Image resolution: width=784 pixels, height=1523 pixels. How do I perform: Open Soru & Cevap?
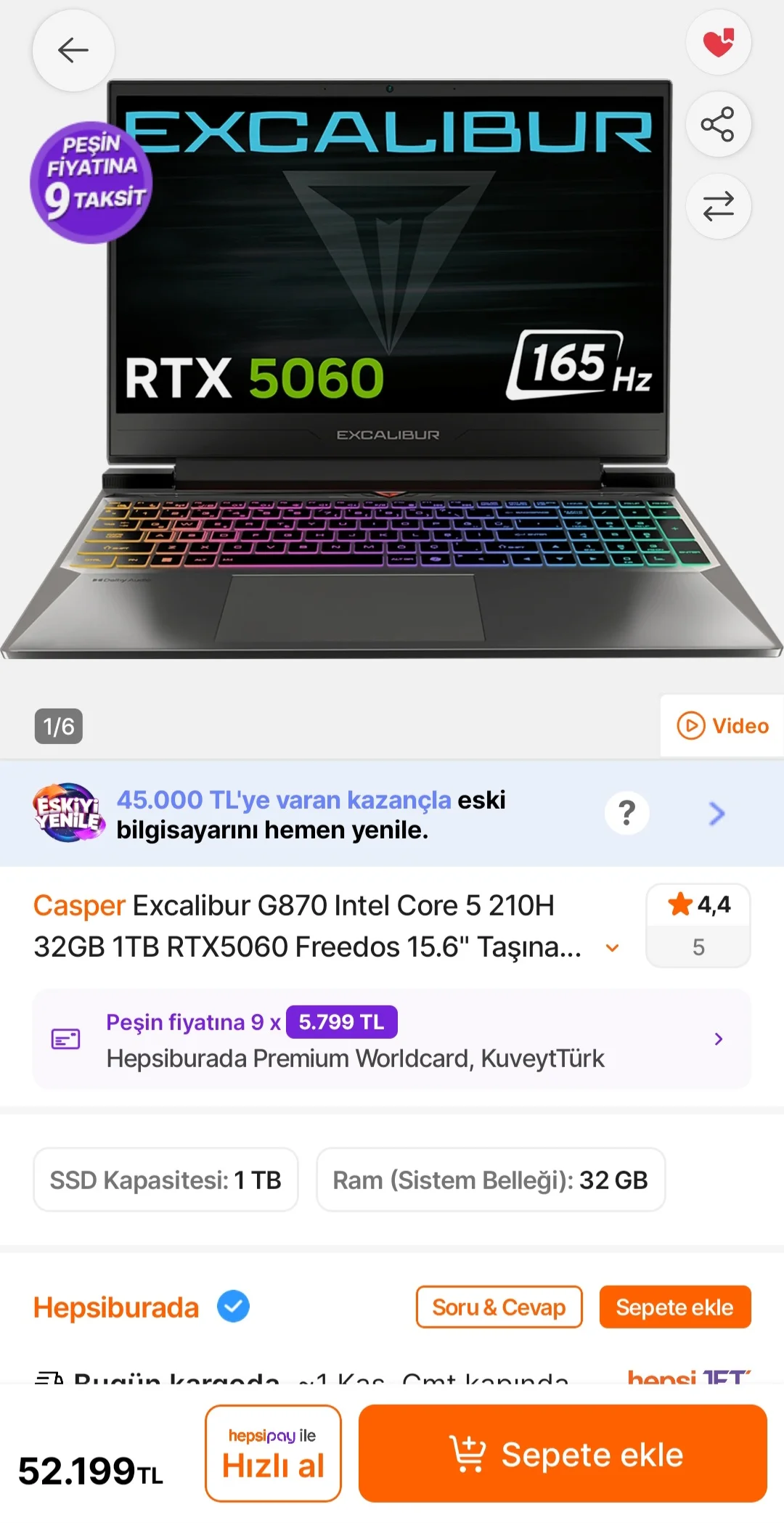[499, 1307]
